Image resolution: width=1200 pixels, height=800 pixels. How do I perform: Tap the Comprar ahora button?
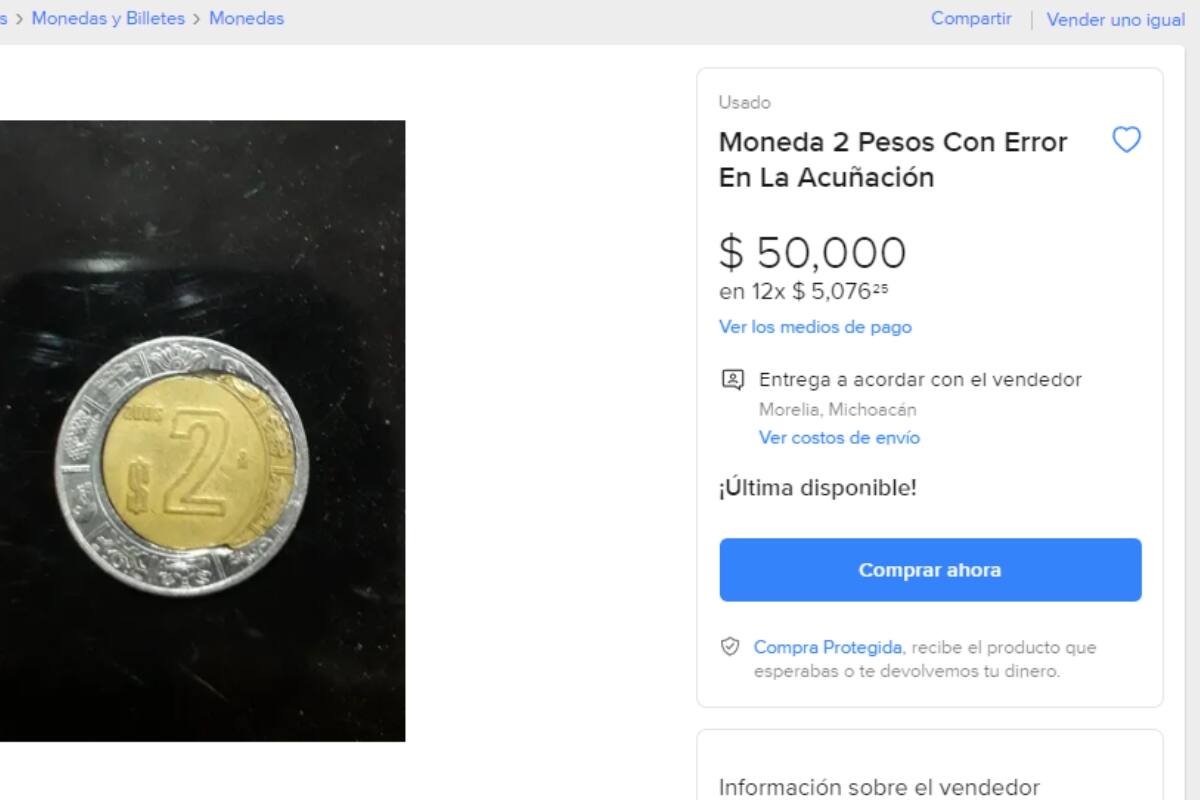(930, 570)
